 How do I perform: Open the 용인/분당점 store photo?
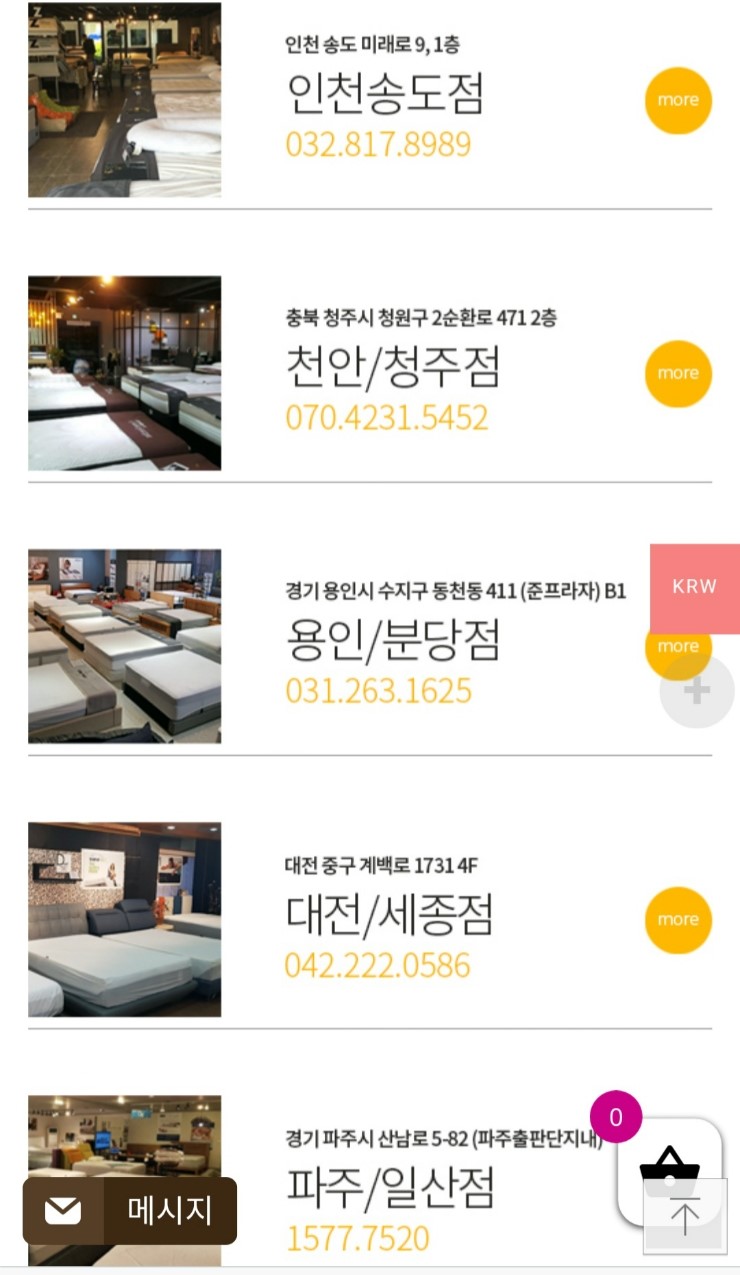(124, 646)
